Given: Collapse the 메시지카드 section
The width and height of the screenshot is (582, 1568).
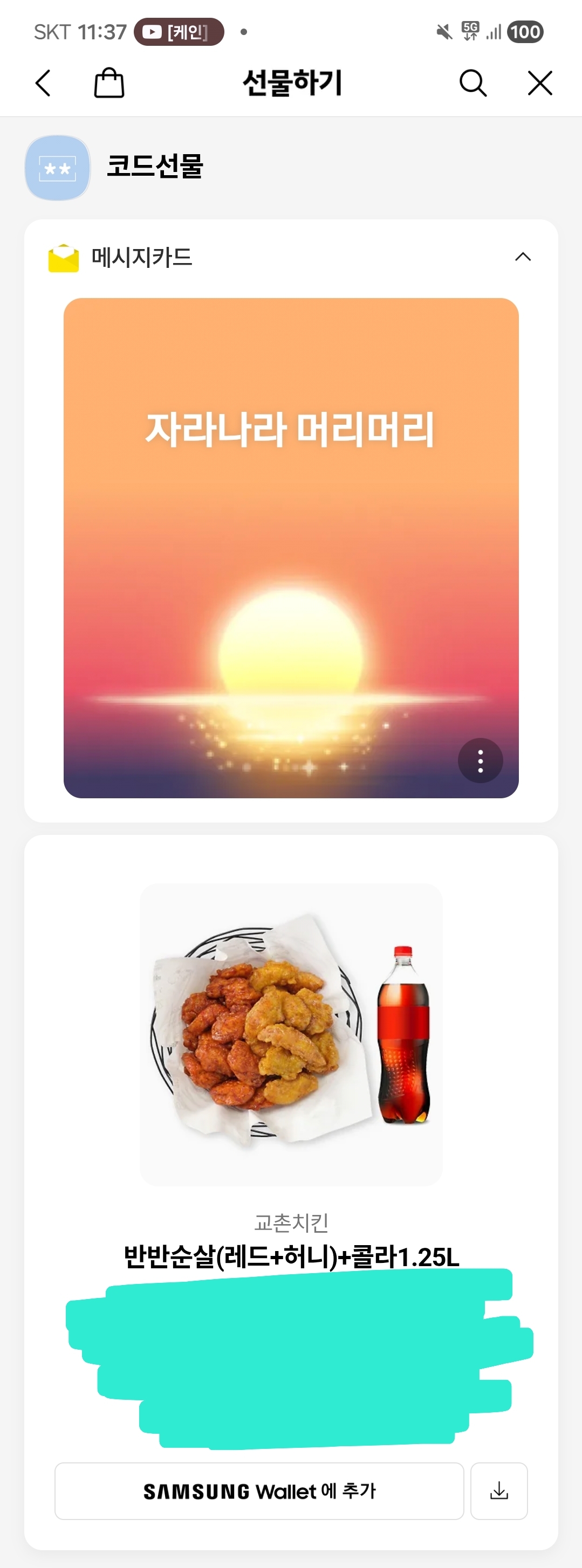Looking at the screenshot, I should (523, 257).
